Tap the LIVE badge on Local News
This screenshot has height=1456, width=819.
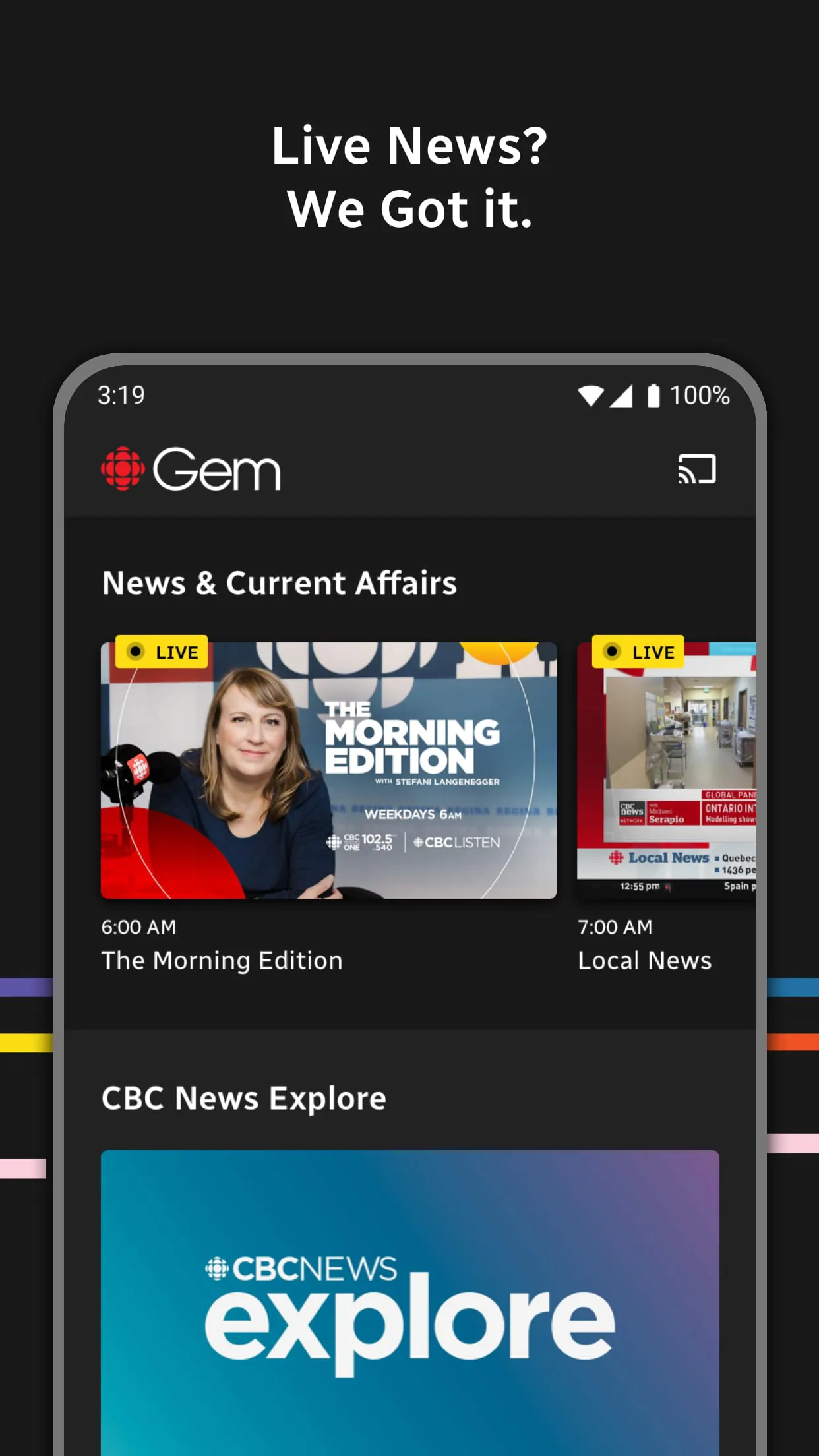pyautogui.click(x=638, y=652)
